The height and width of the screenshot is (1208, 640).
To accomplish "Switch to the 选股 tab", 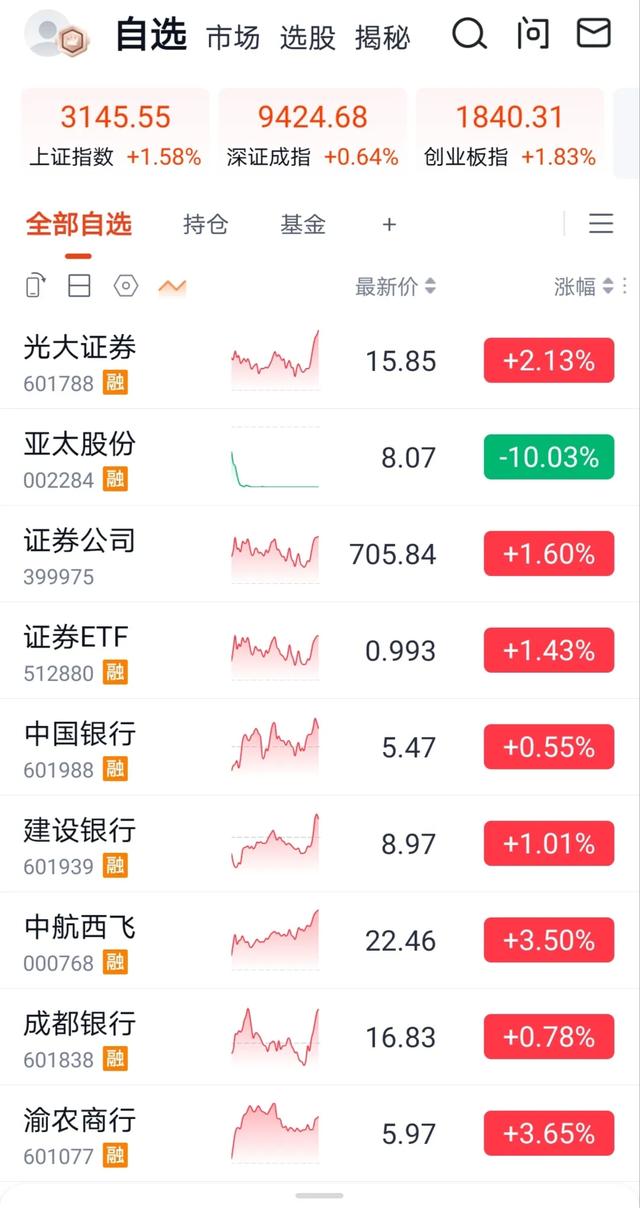I will [307, 38].
